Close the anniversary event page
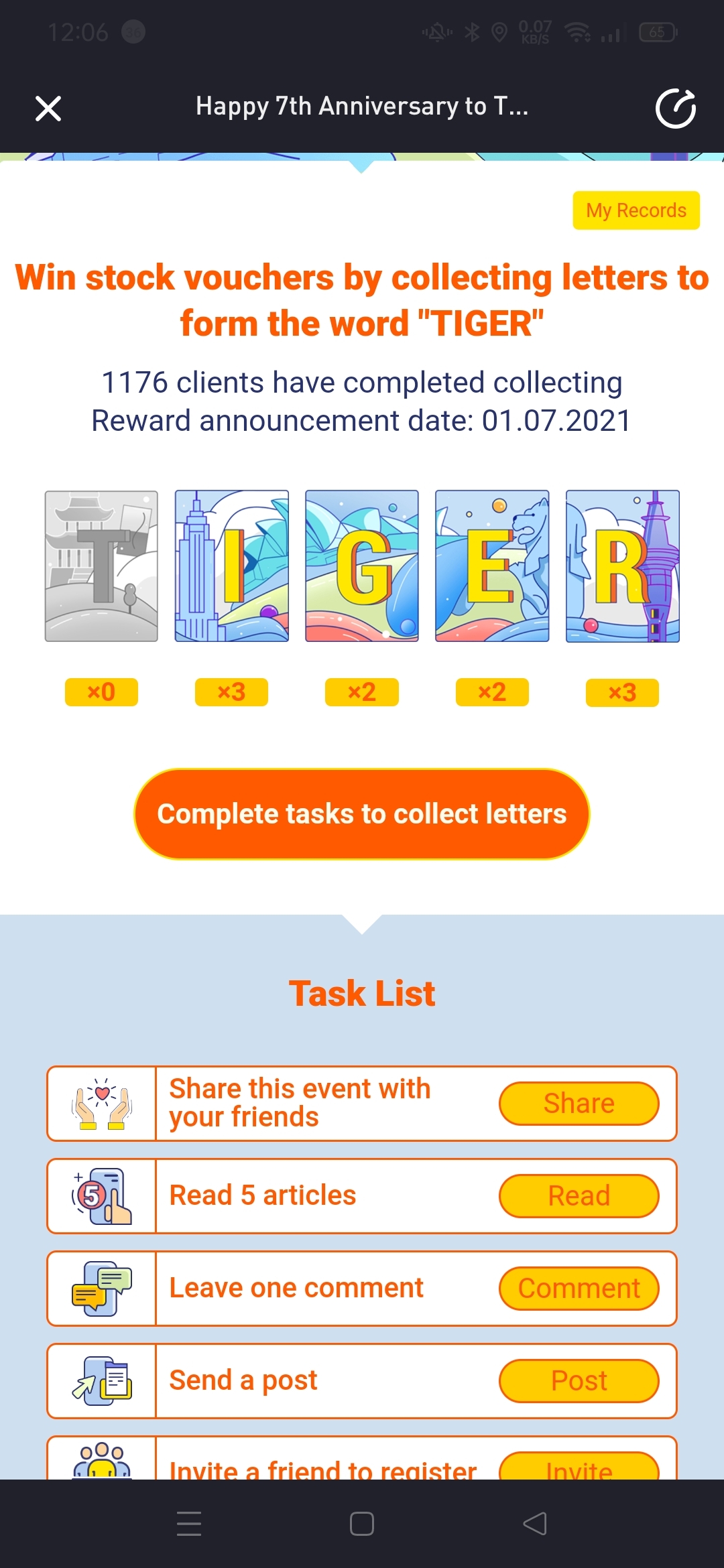The width and height of the screenshot is (724, 1568). 48,108
